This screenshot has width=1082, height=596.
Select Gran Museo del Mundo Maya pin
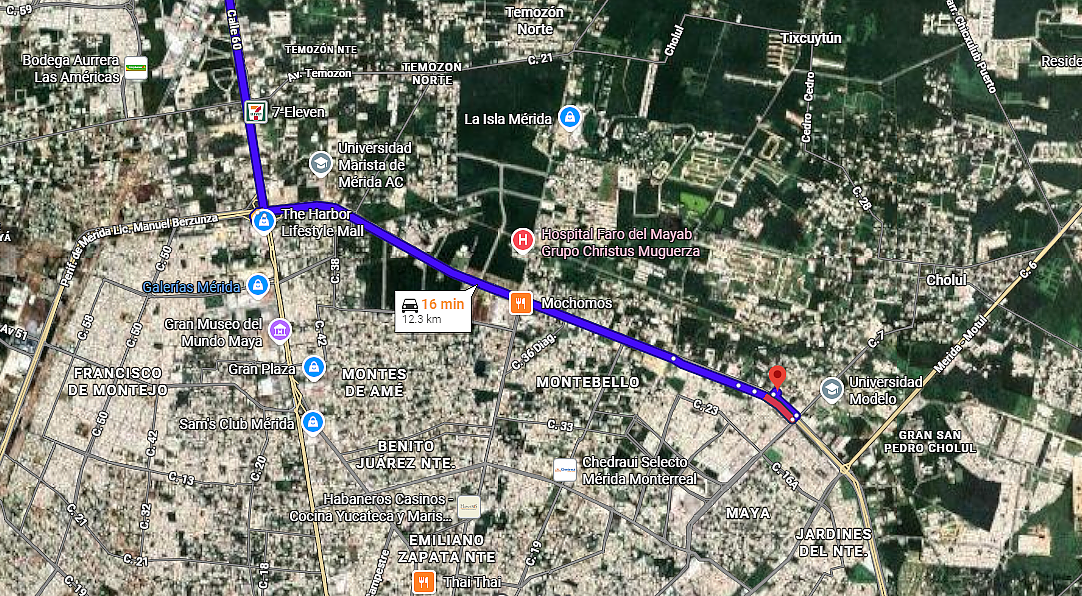[x=279, y=330]
